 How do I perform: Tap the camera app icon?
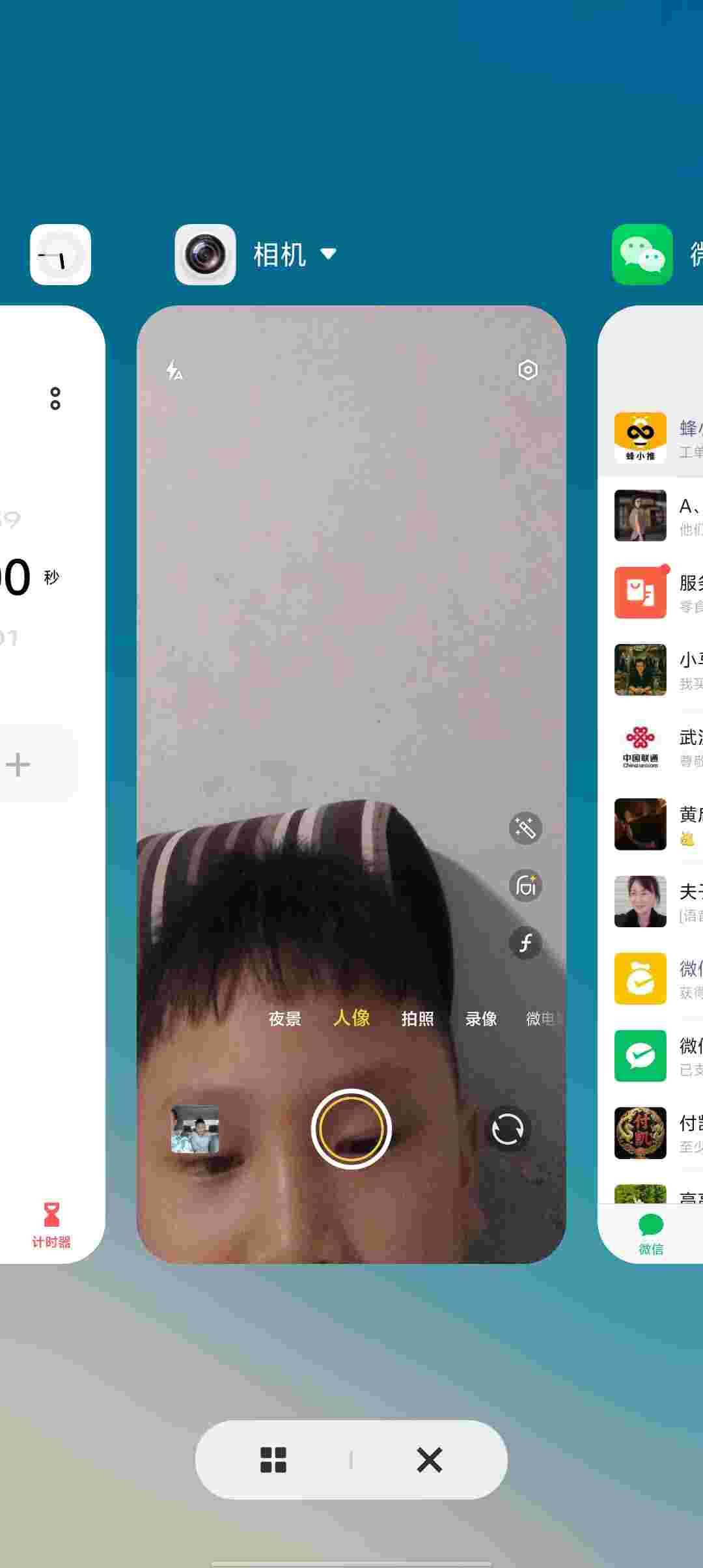coord(205,255)
